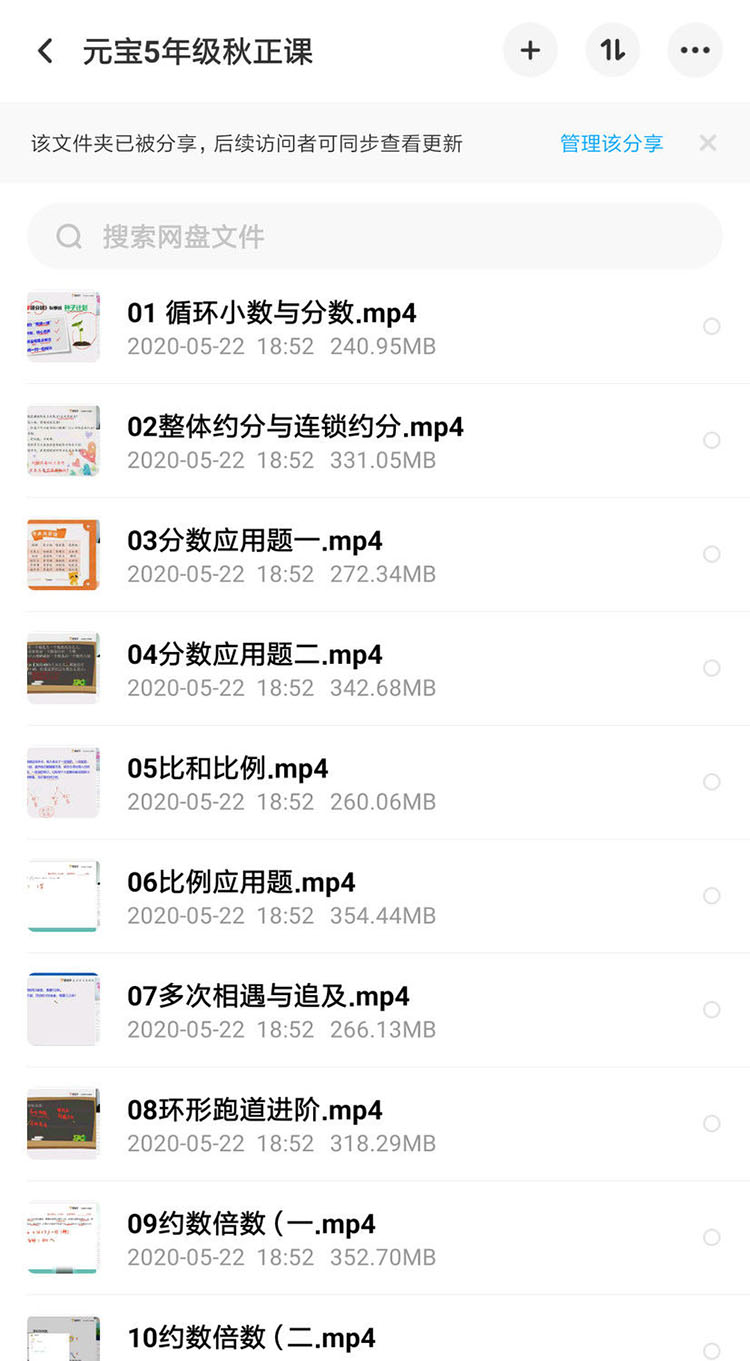Tap the 搜索网盘文件 search box
This screenshot has width=750, height=1361.
pos(375,236)
